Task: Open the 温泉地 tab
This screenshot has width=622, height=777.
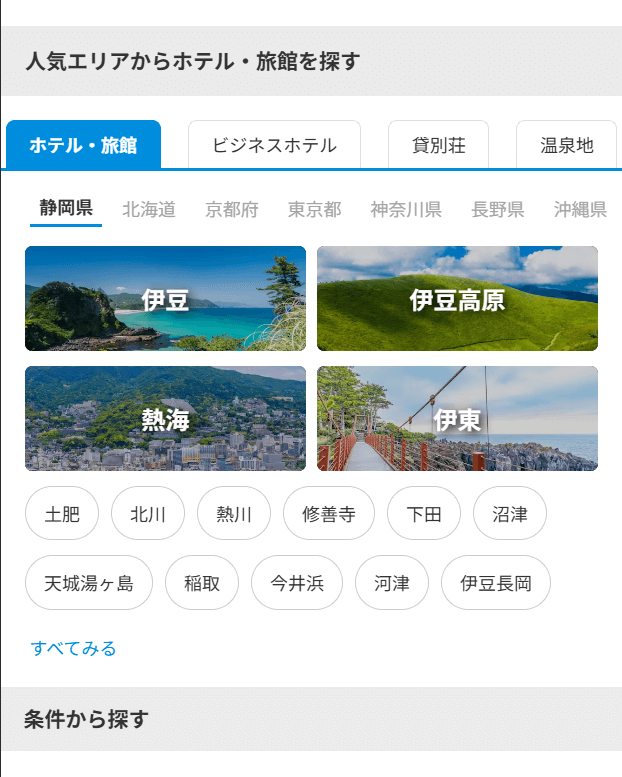Action: 566,145
